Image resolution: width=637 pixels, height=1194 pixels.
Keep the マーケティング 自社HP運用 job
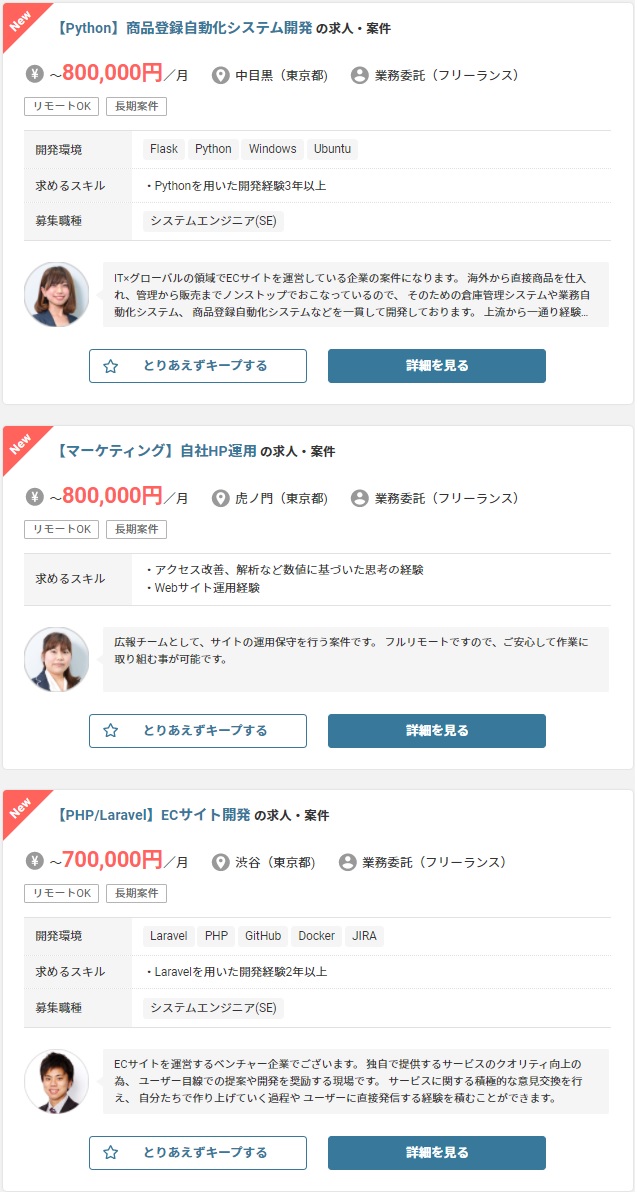(x=198, y=731)
